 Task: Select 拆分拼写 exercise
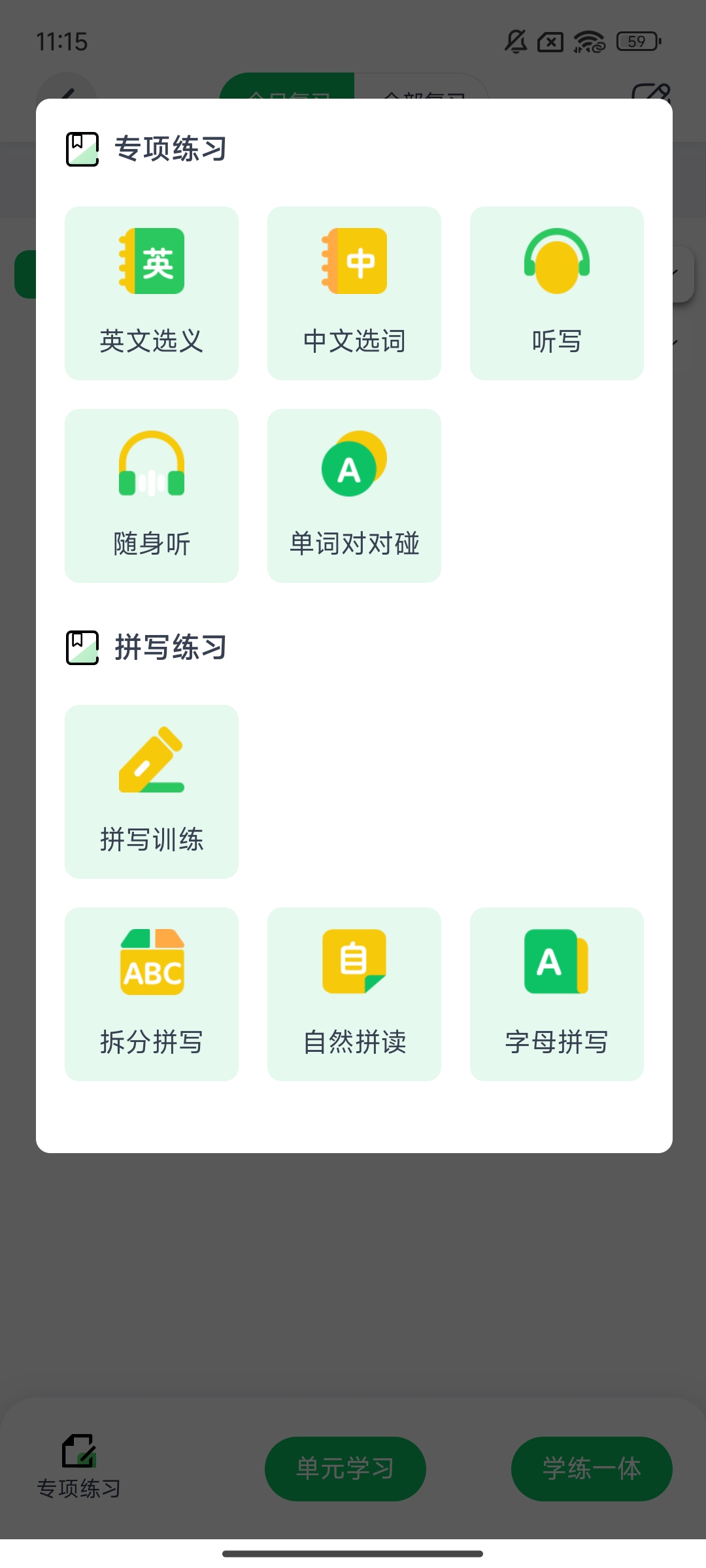[x=152, y=994]
